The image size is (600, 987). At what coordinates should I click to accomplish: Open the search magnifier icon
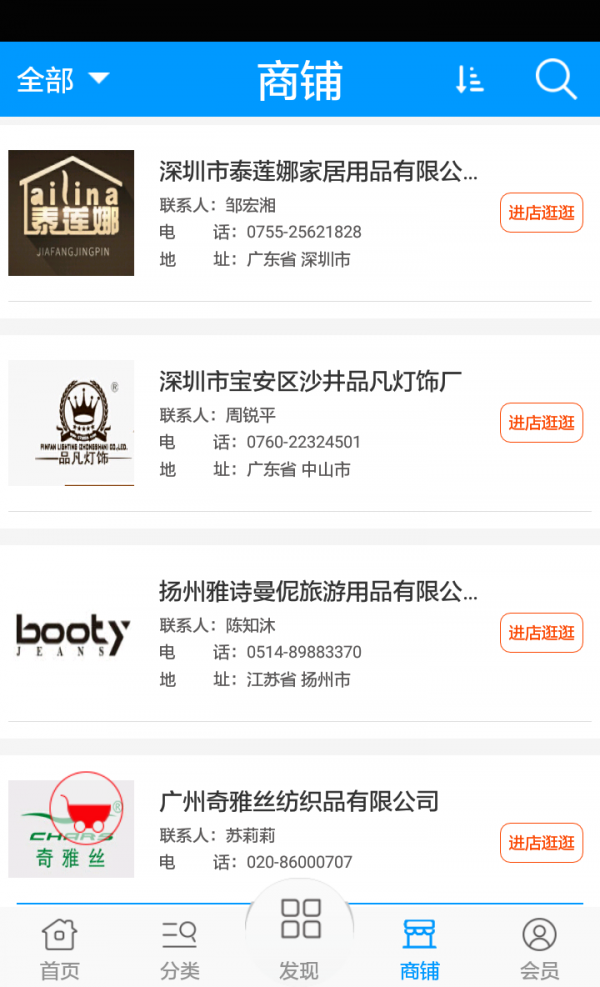556,79
